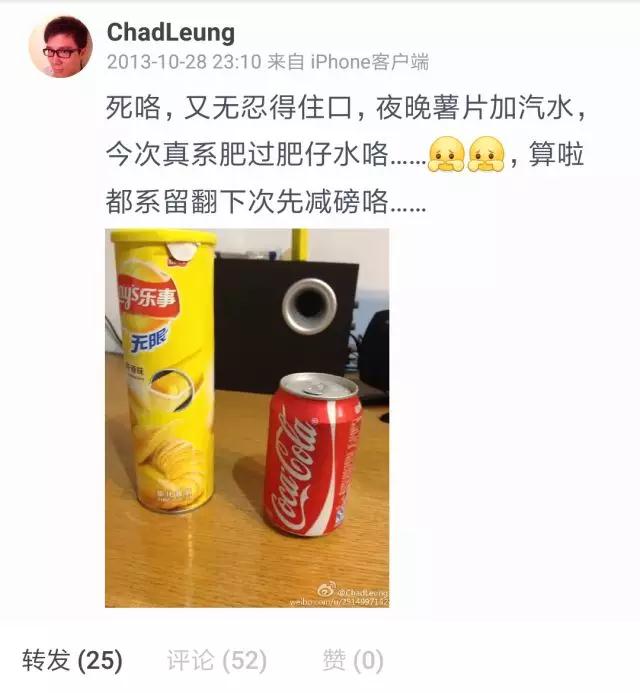Viewport: 640px width, 693px height.
Task: Switch to the 赞 (0) tab
Action: (x=353, y=660)
